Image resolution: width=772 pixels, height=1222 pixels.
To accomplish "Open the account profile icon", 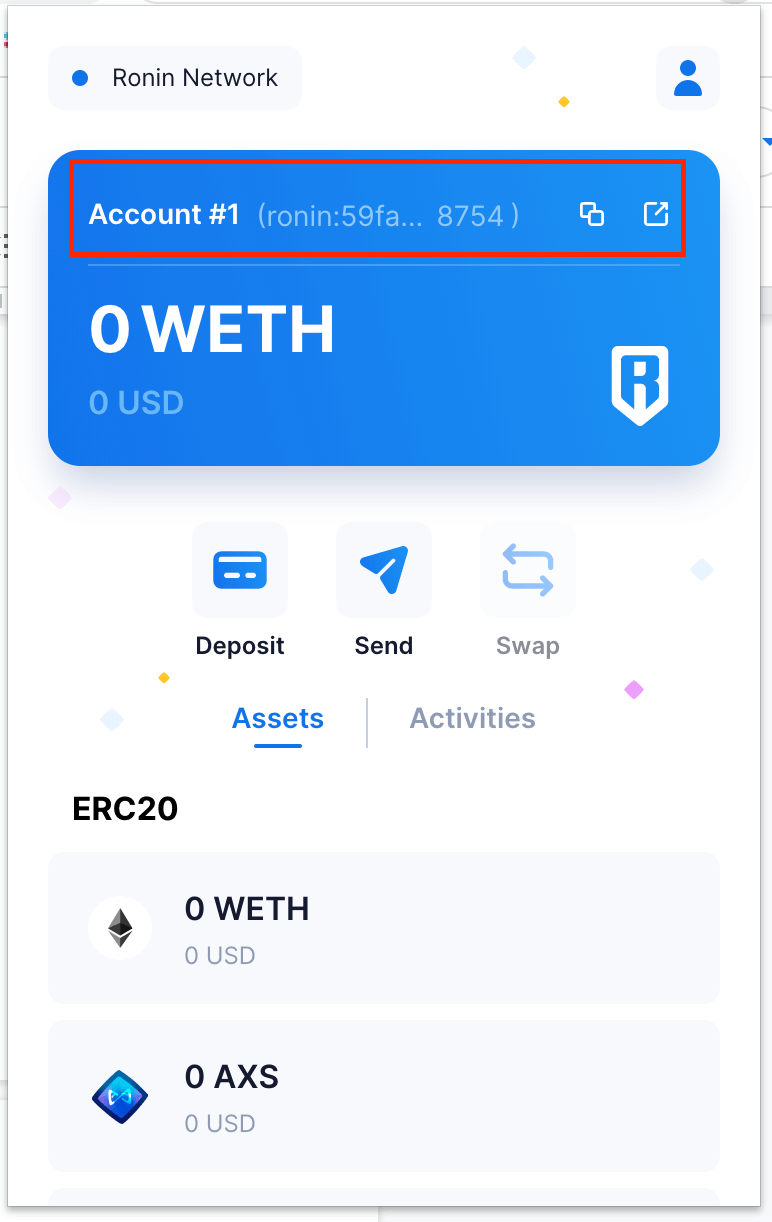I will pyautogui.click(x=687, y=78).
